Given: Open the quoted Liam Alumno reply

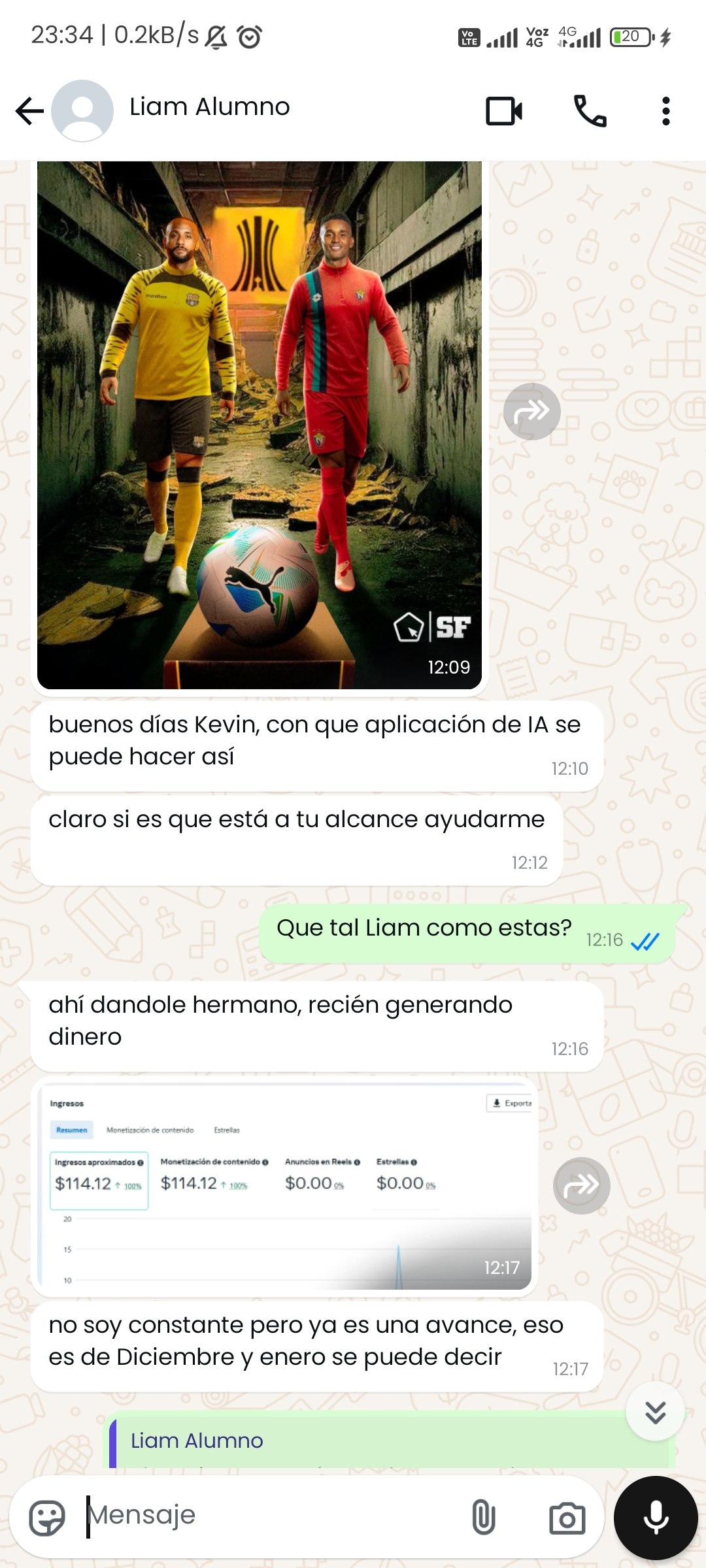Looking at the screenshot, I should click(x=392, y=1441).
